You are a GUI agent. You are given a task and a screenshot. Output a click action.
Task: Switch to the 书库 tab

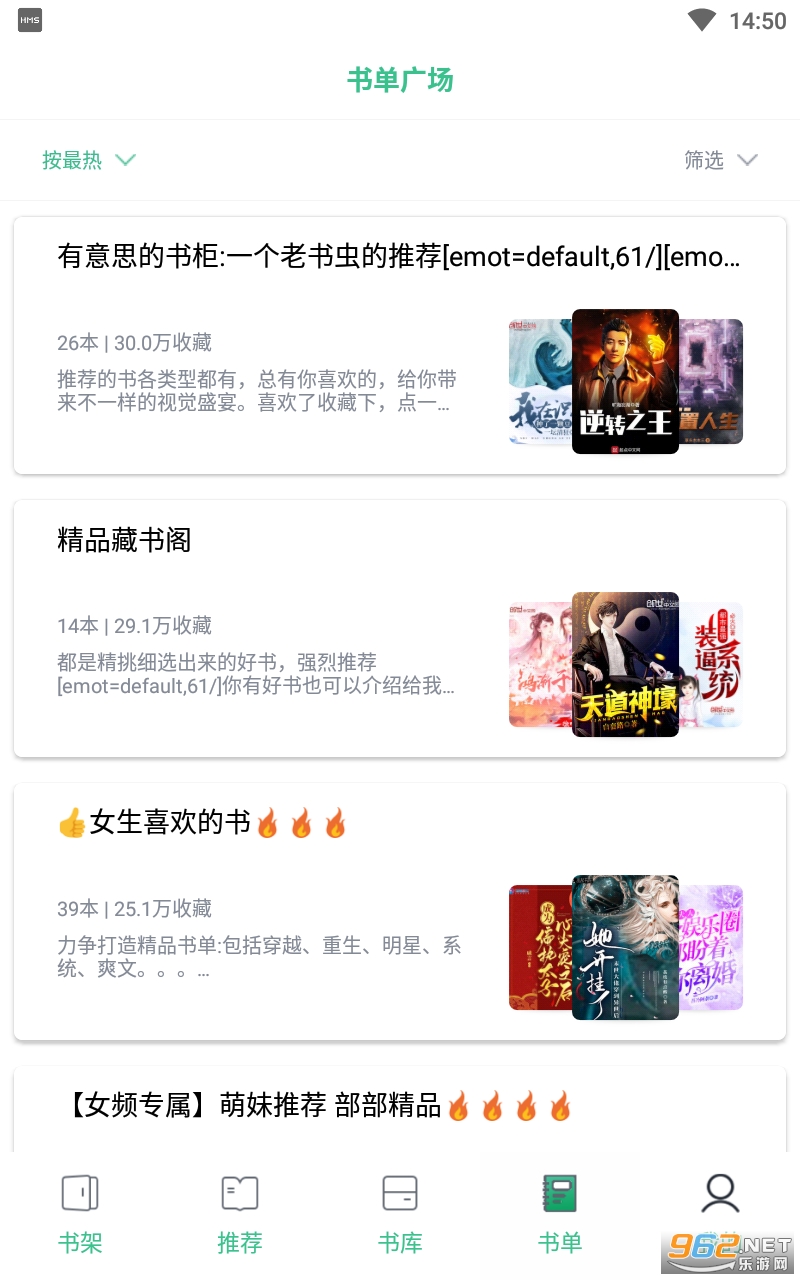click(400, 1214)
